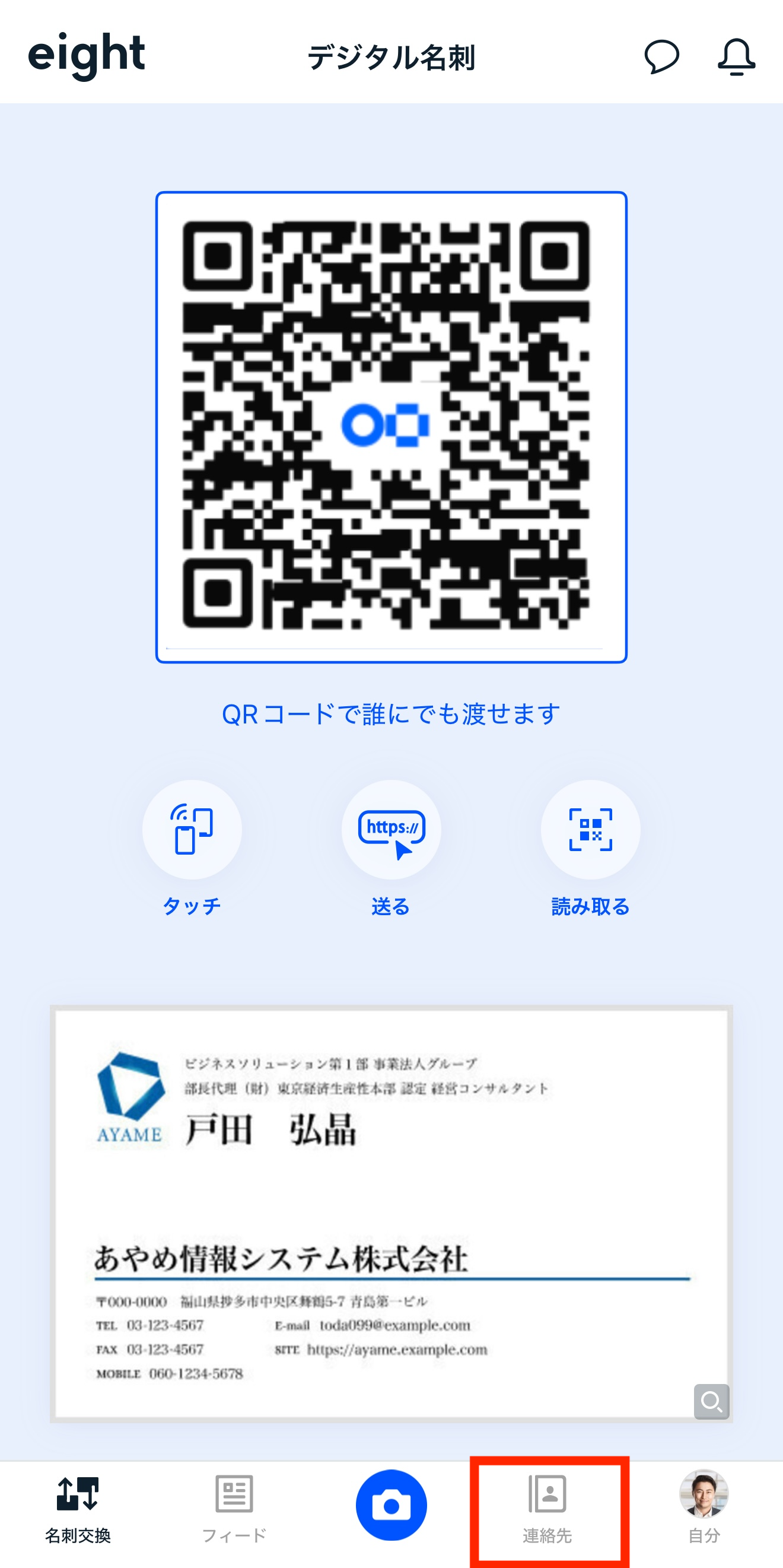The image size is (783, 1568).
Task: Open the camera to scan a card
Action: coord(391,1505)
